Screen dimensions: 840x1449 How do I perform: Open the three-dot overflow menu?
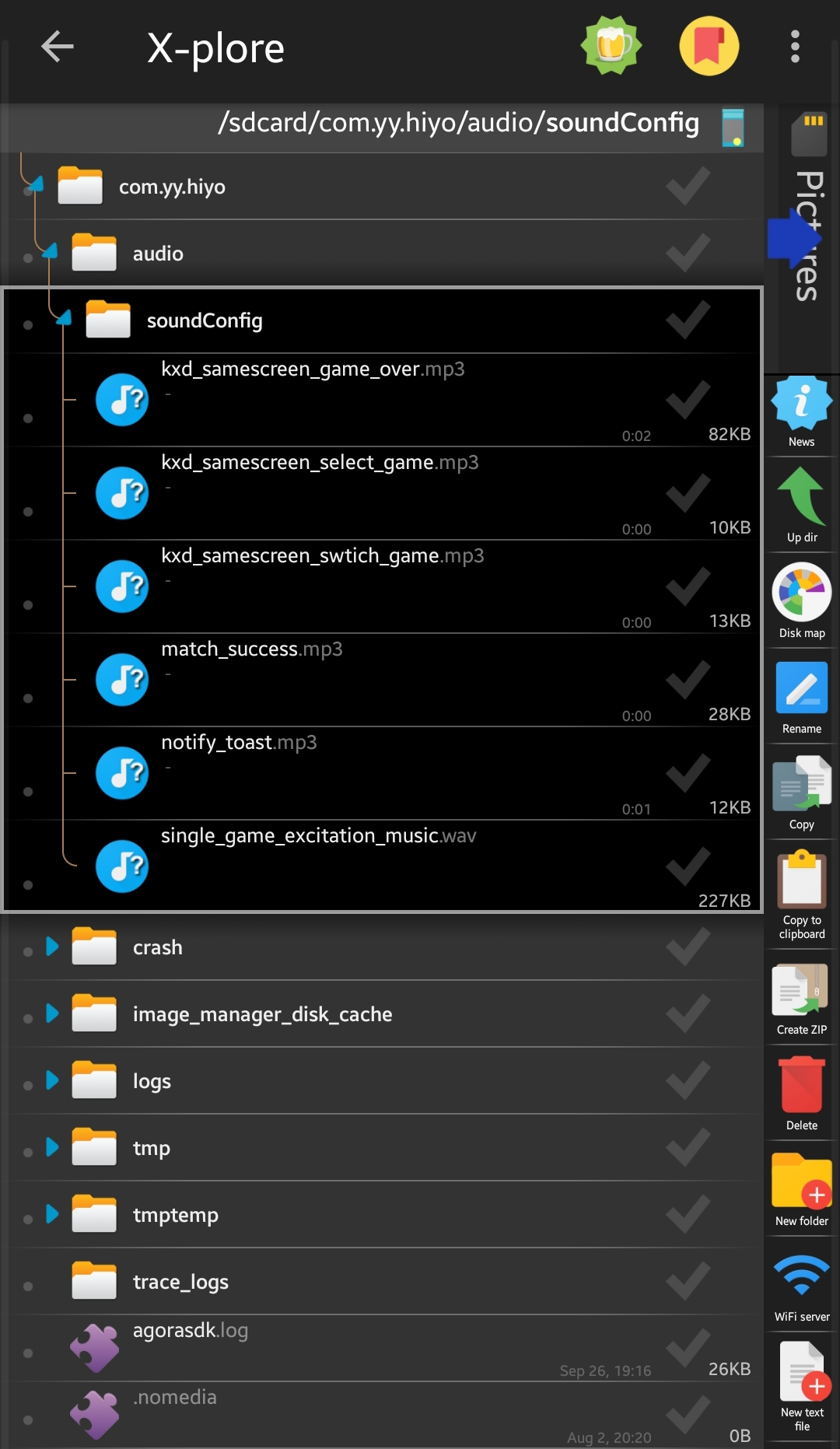[x=795, y=47]
